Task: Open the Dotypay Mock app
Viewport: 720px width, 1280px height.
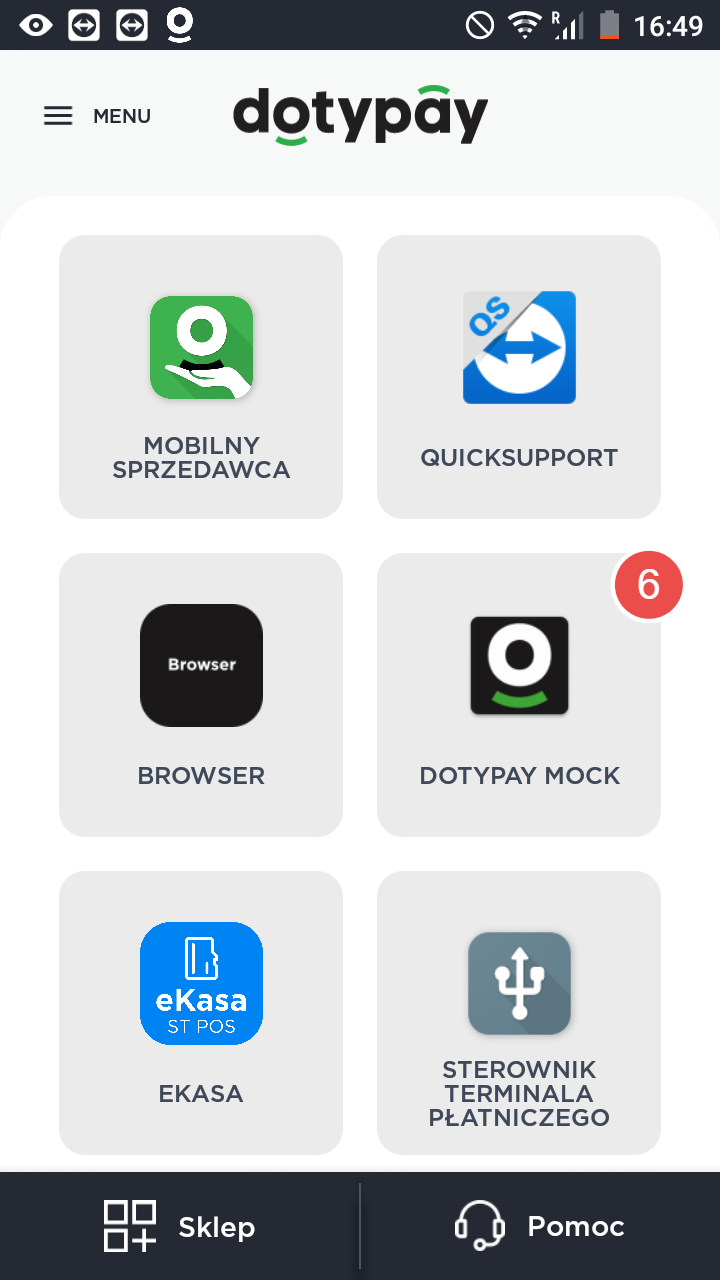Action: pyautogui.click(x=519, y=695)
